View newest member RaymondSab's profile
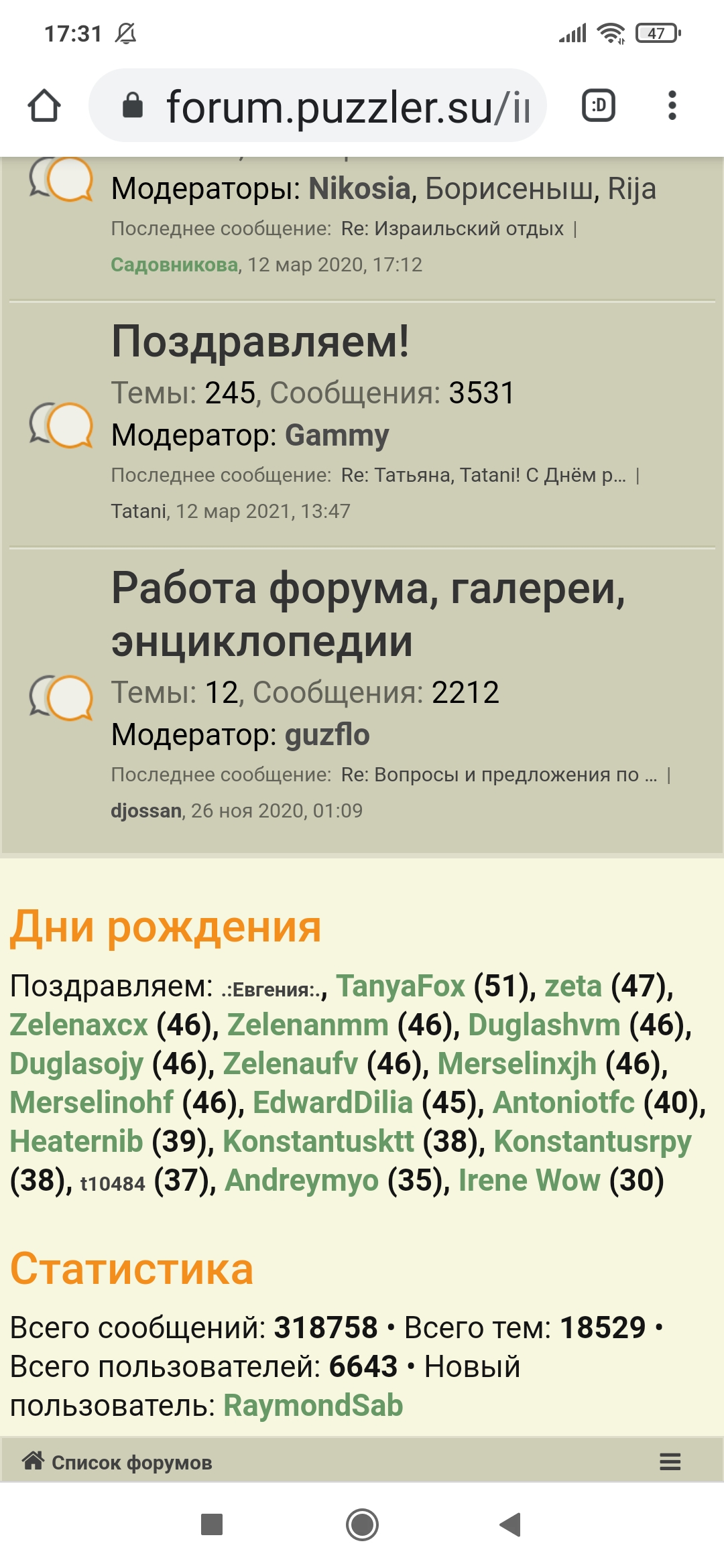 pyautogui.click(x=313, y=1406)
